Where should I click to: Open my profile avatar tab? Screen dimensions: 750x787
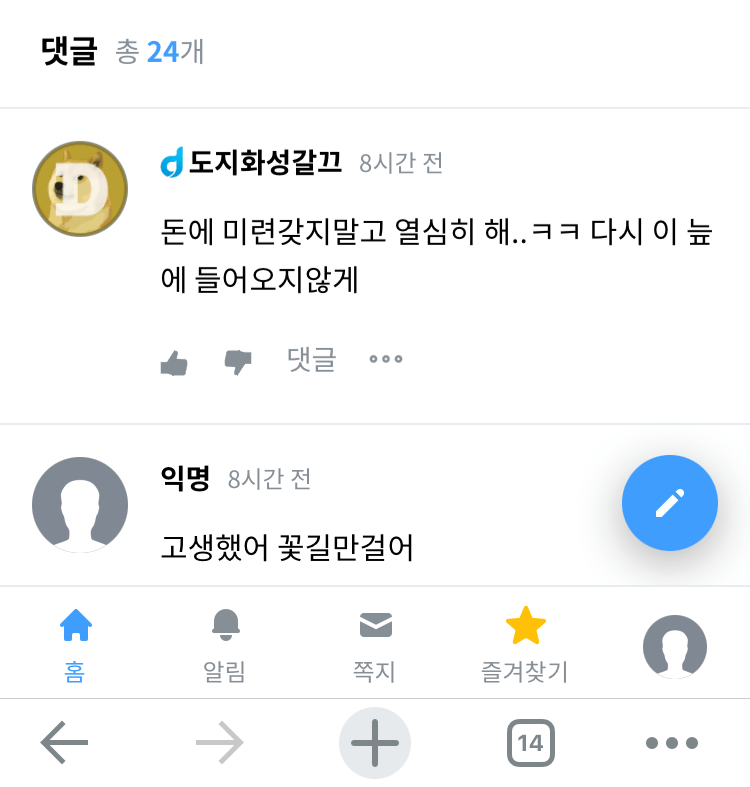(x=674, y=647)
